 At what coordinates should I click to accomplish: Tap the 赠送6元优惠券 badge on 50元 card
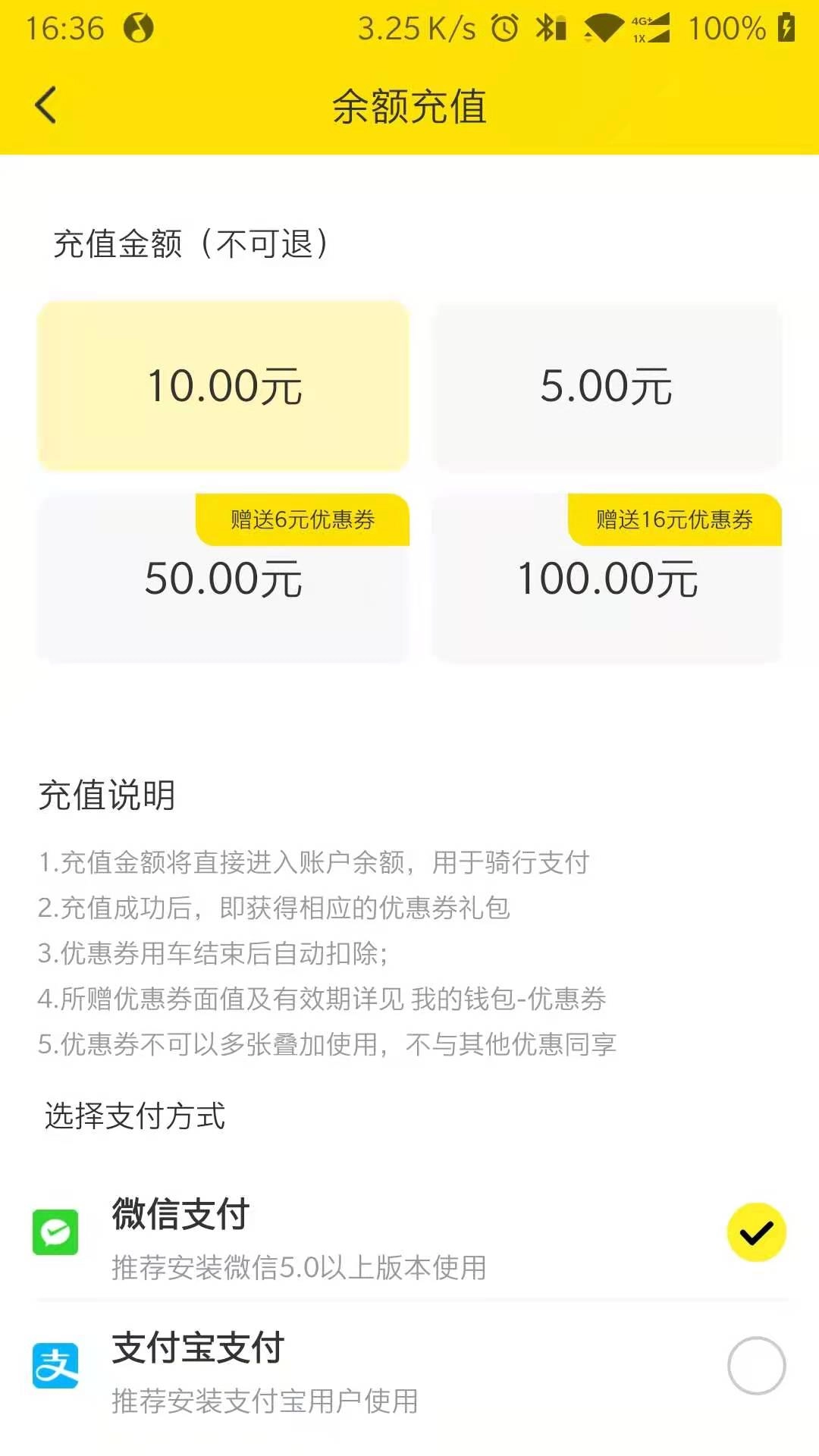(x=302, y=519)
